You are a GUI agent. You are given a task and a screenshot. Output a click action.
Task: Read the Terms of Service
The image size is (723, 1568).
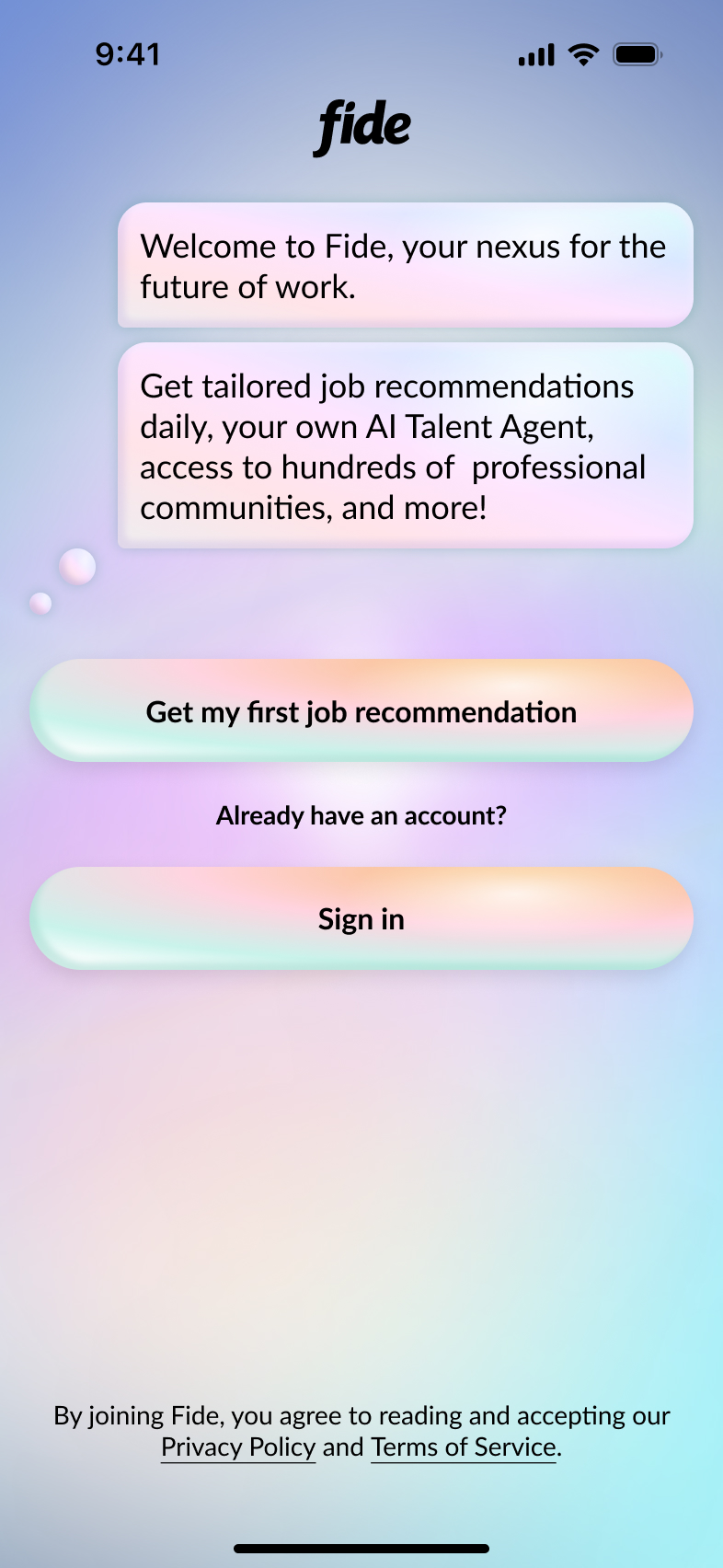coord(464,1447)
